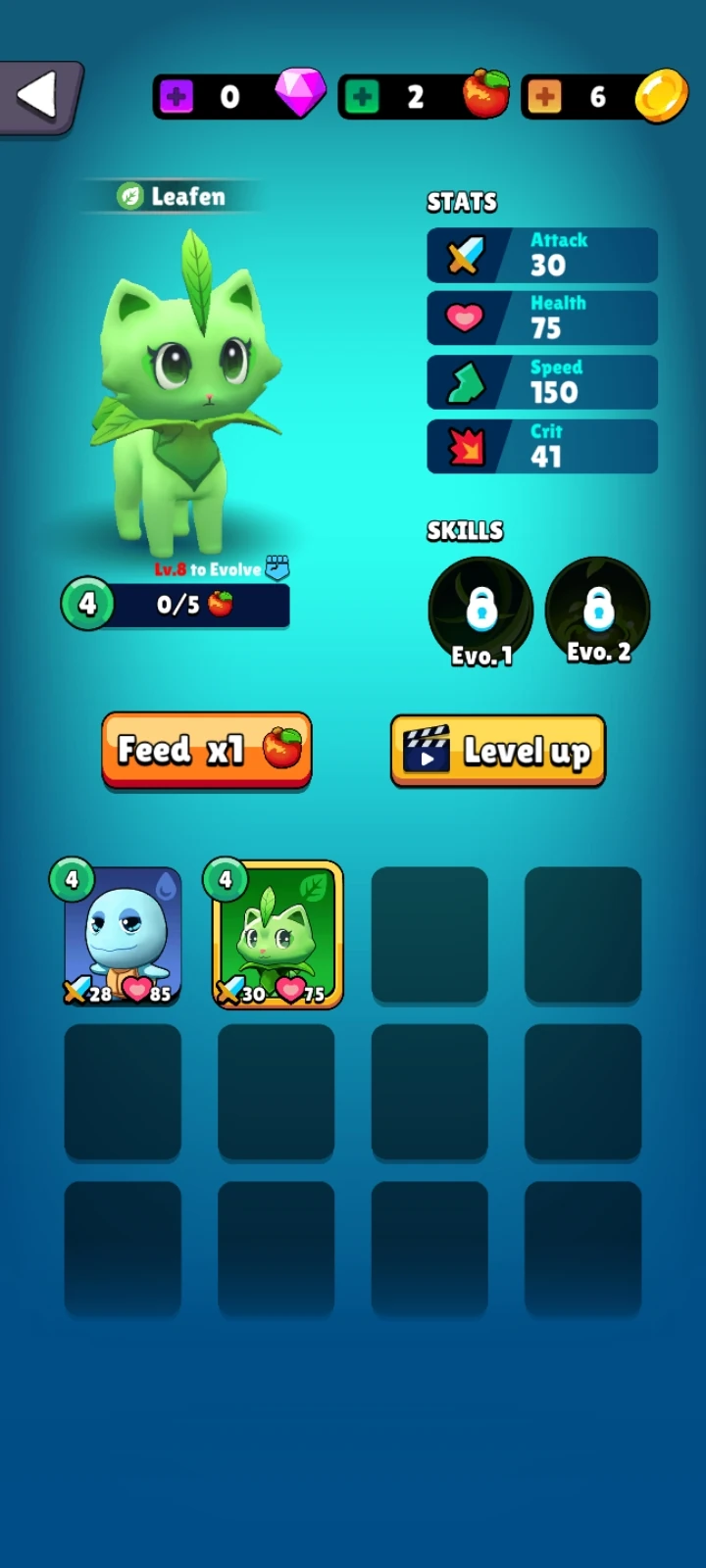This screenshot has height=1568, width=706.
Task: Tap the fist Evolve icon next to Lv.8
Action: (276, 566)
